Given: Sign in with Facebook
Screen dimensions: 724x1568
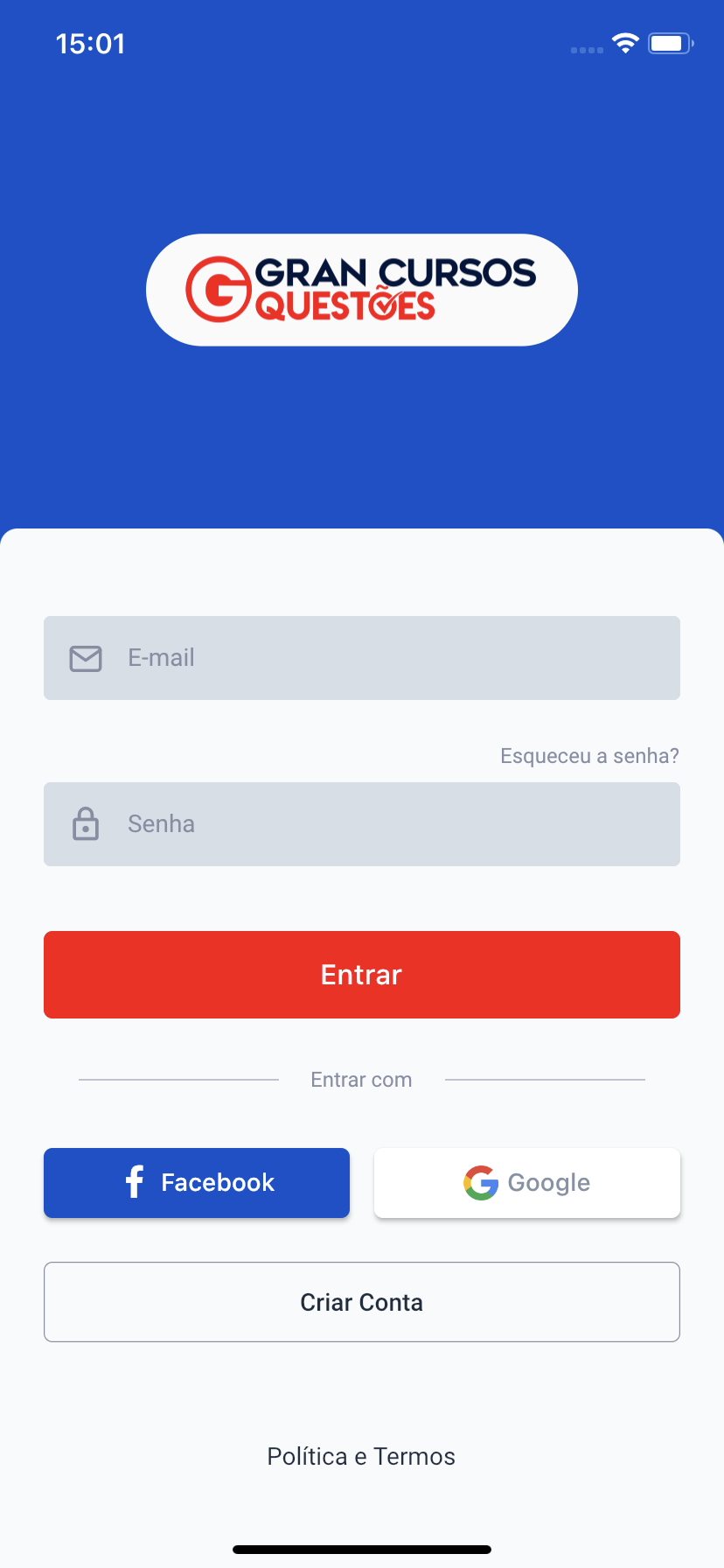Looking at the screenshot, I should (x=197, y=1183).
